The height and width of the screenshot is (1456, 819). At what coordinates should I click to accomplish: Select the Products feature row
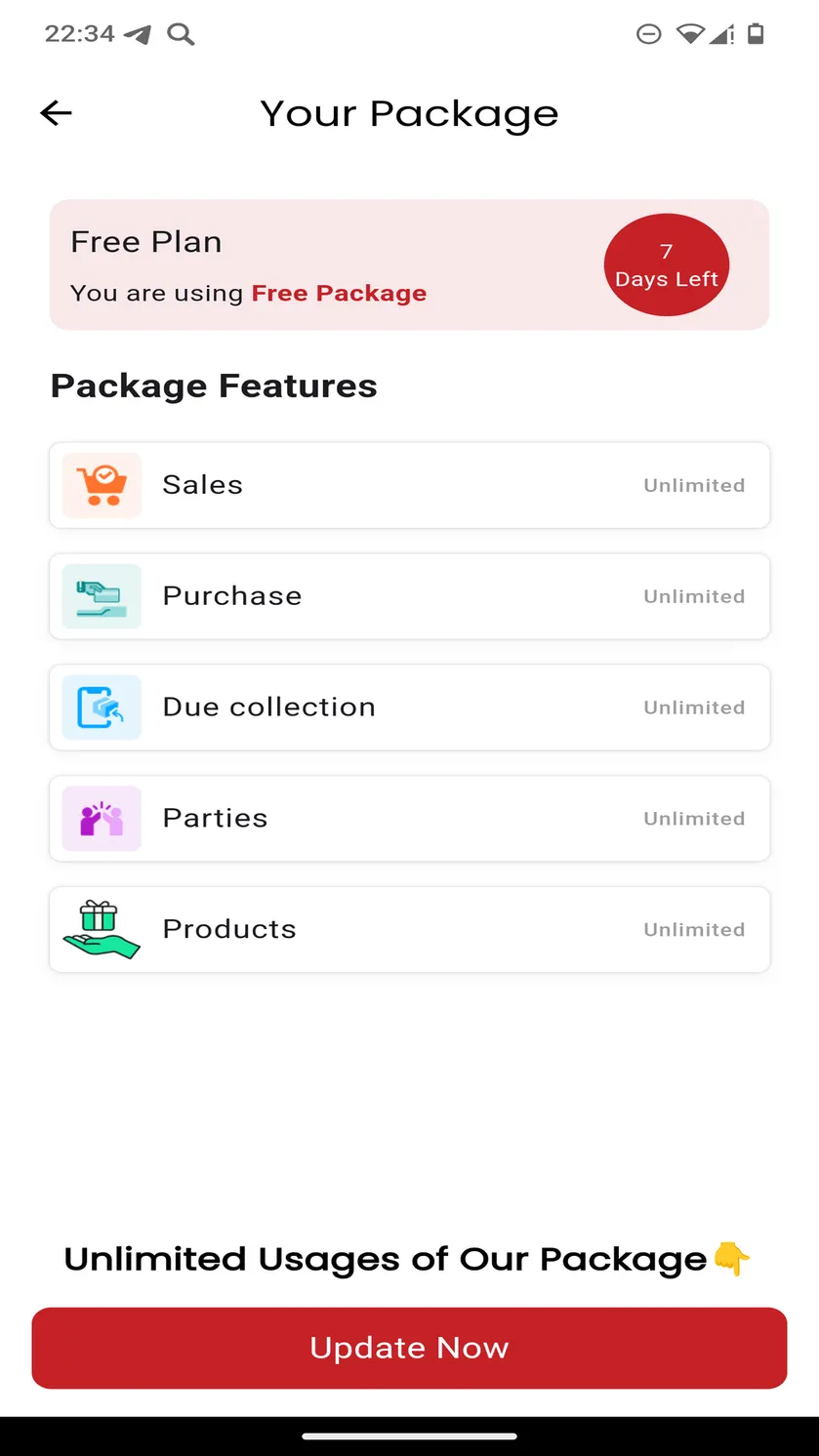click(409, 929)
